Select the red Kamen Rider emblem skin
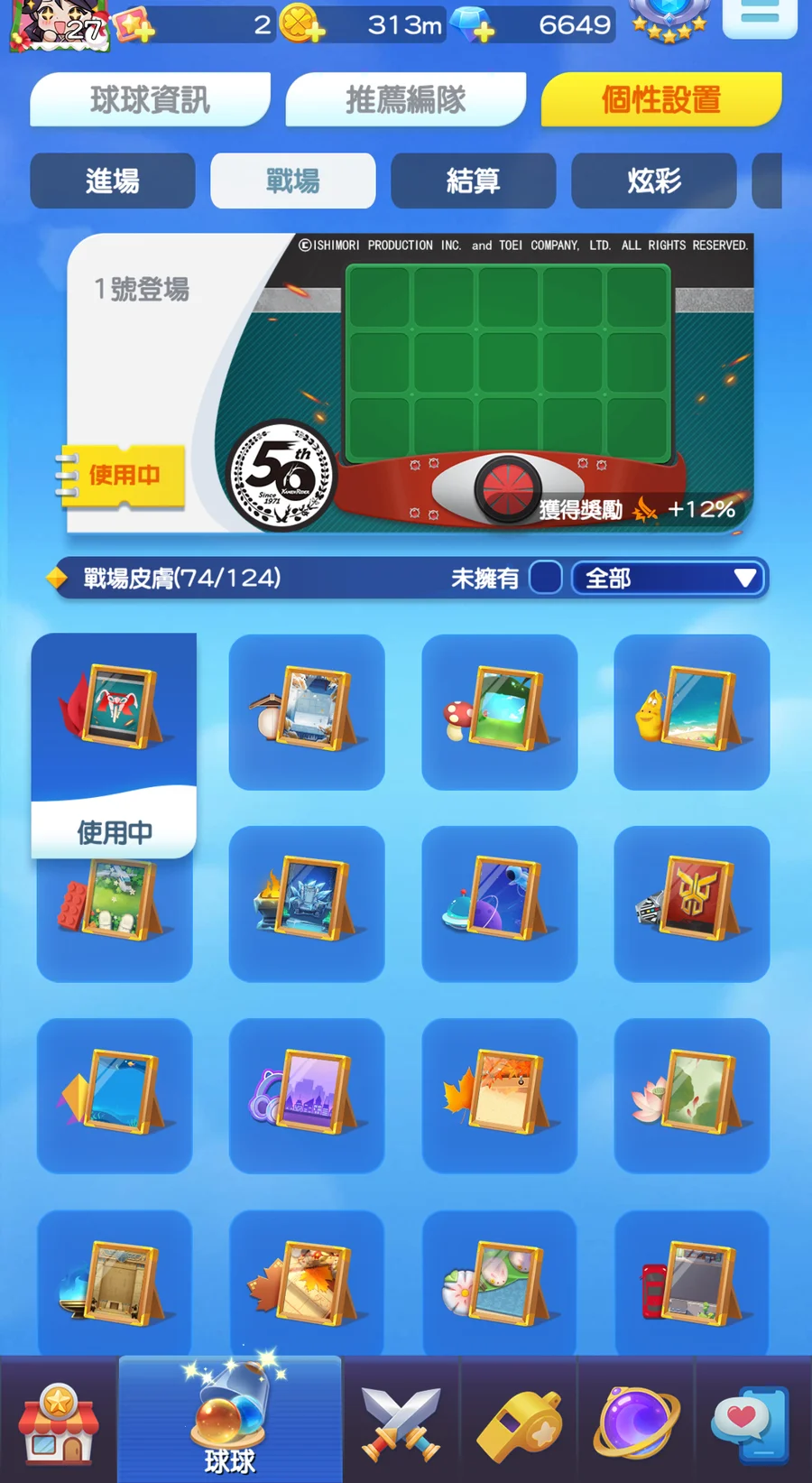Image resolution: width=812 pixels, height=1483 pixels. point(691,904)
